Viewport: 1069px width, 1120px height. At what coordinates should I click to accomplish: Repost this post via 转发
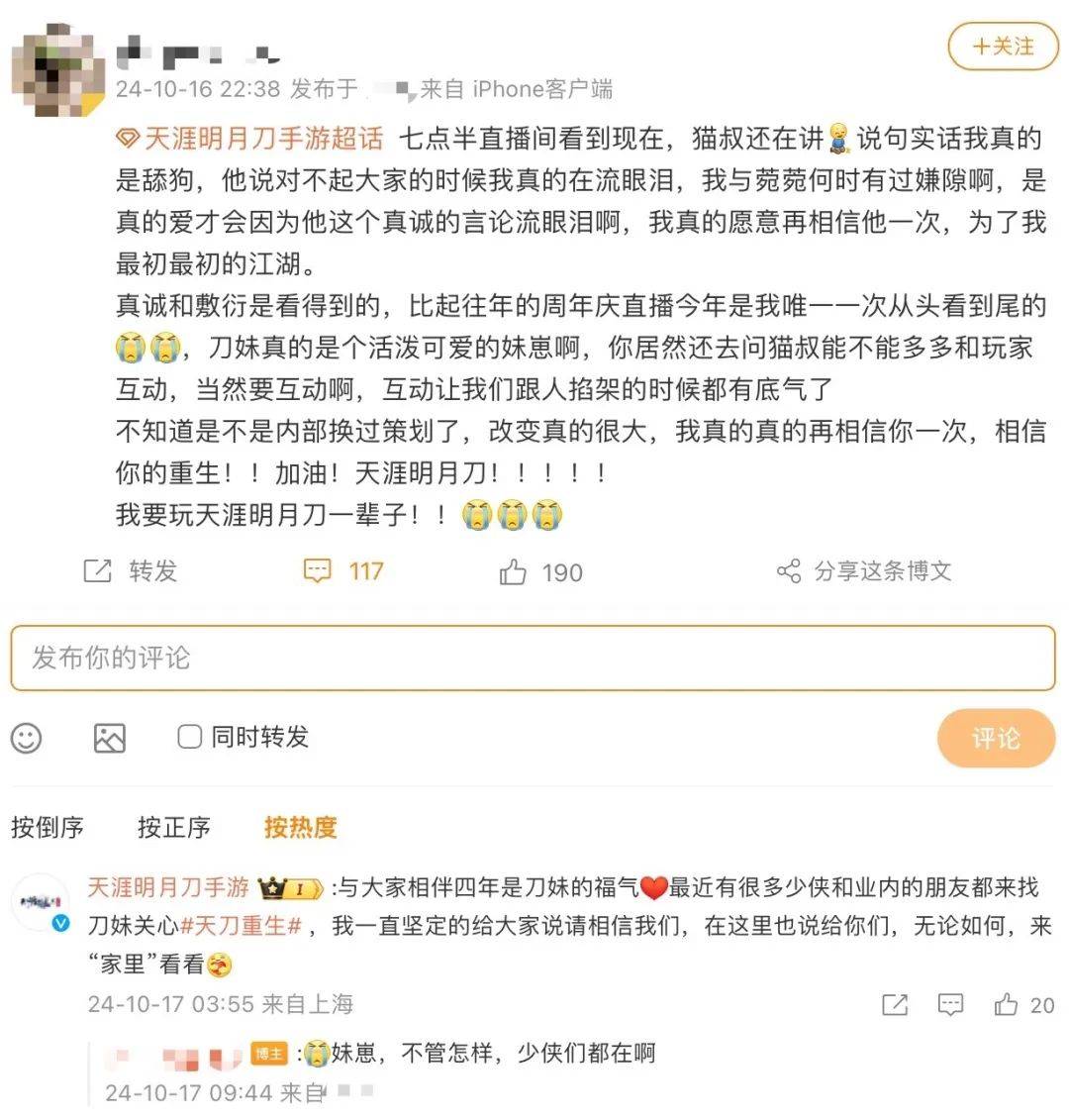[131, 571]
